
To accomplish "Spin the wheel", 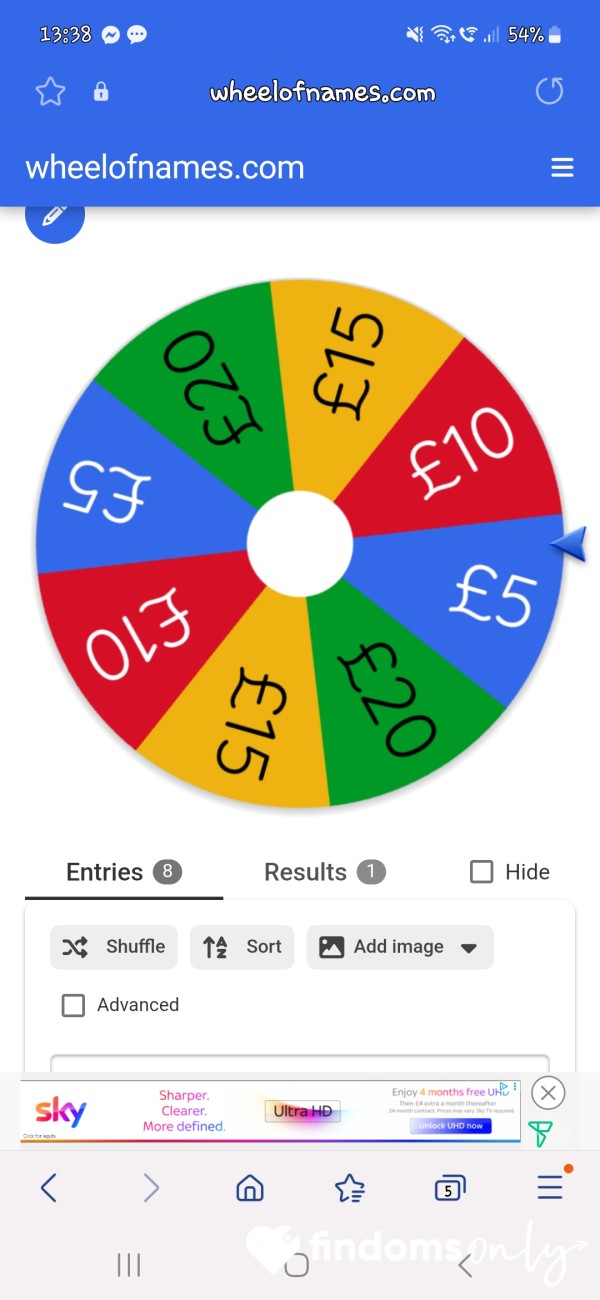I will [x=300, y=544].
